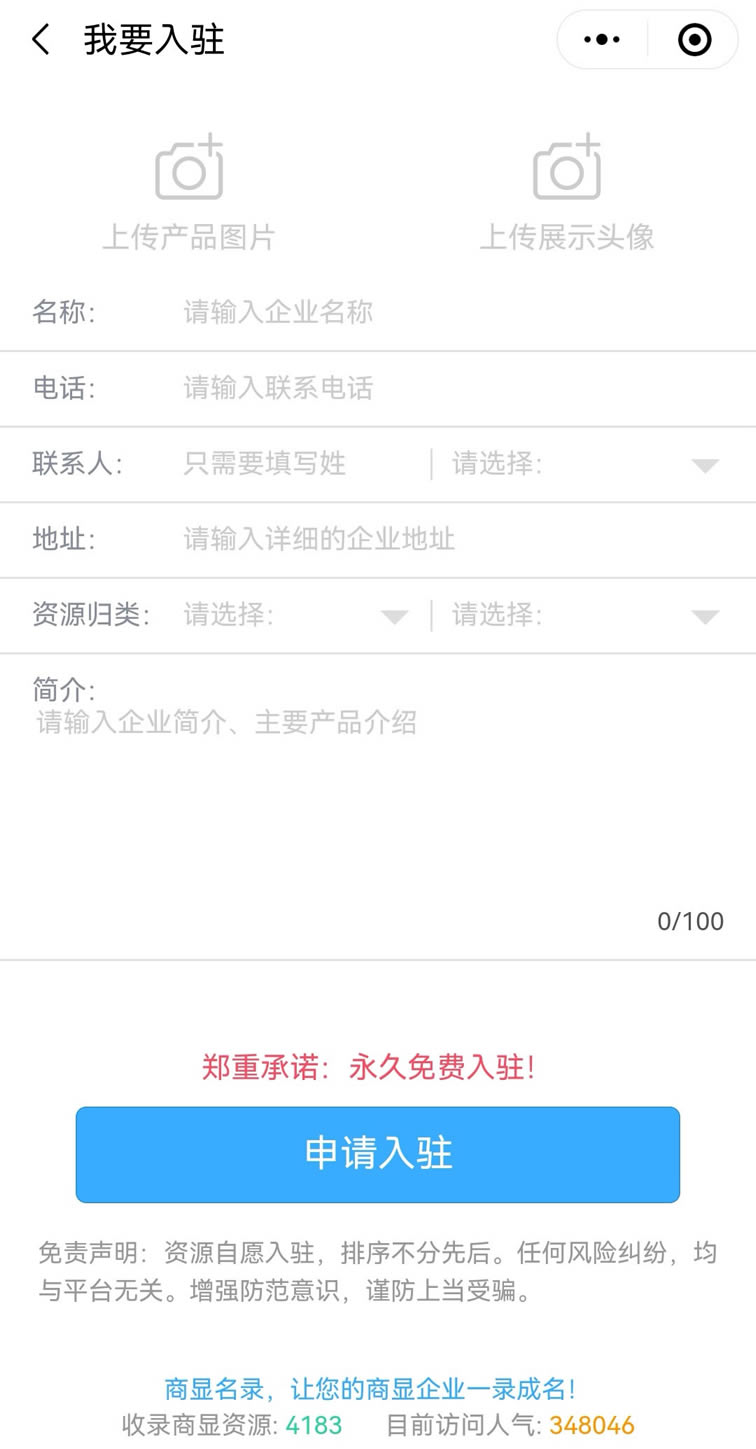Expand the second 资源归类 dropdown

[x=585, y=615]
